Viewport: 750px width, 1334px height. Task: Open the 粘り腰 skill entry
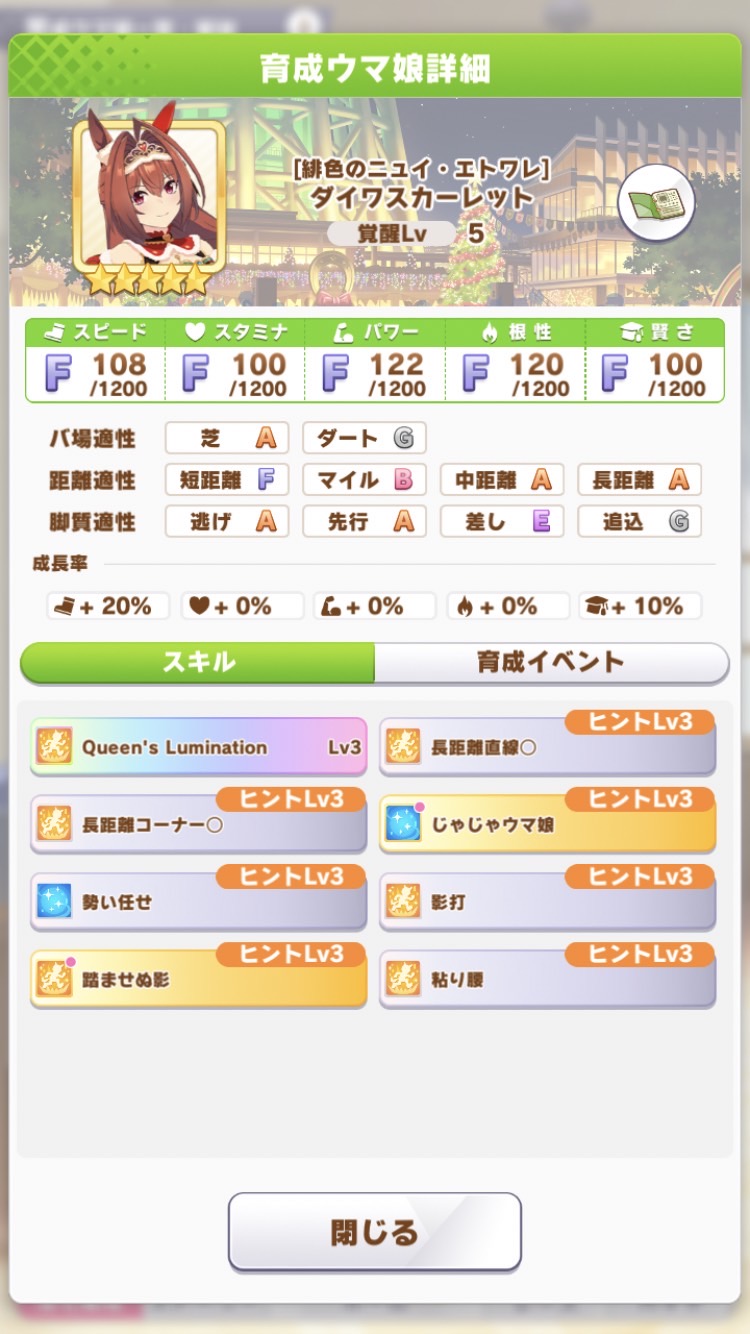(547, 980)
